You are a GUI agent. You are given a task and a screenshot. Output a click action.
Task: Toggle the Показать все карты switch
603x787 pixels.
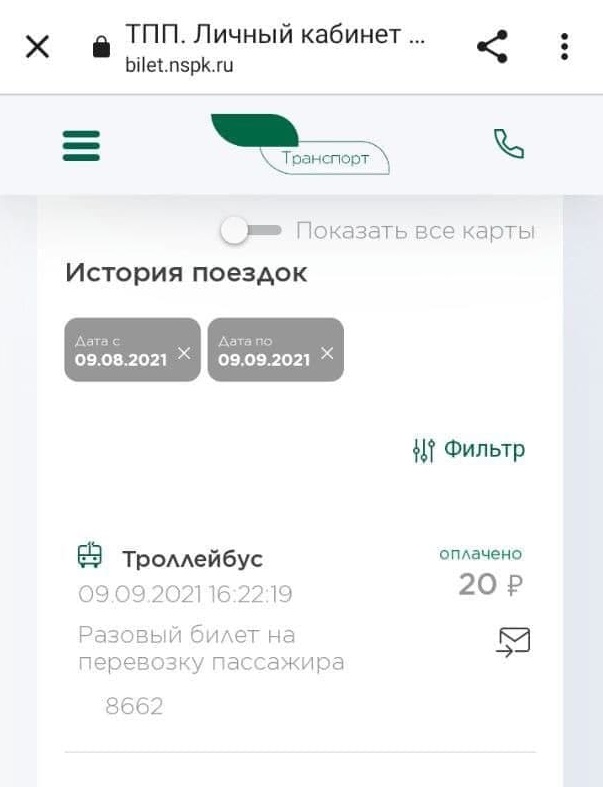tap(251, 232)
